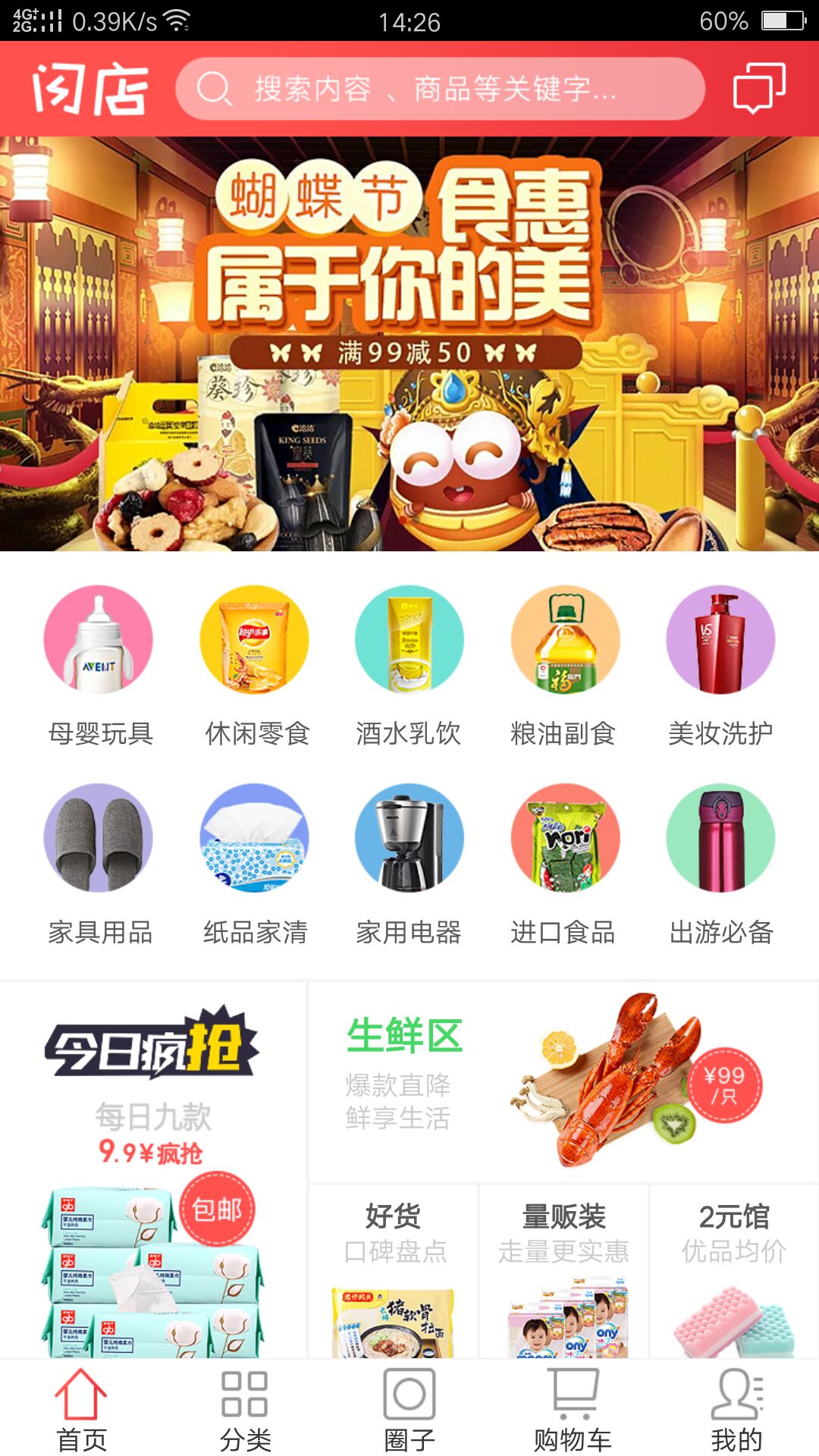Open the 蝴蝶节 食惠 promotion banner
The height and width of the screenshot is (1456, 819).
coord(409,343)
